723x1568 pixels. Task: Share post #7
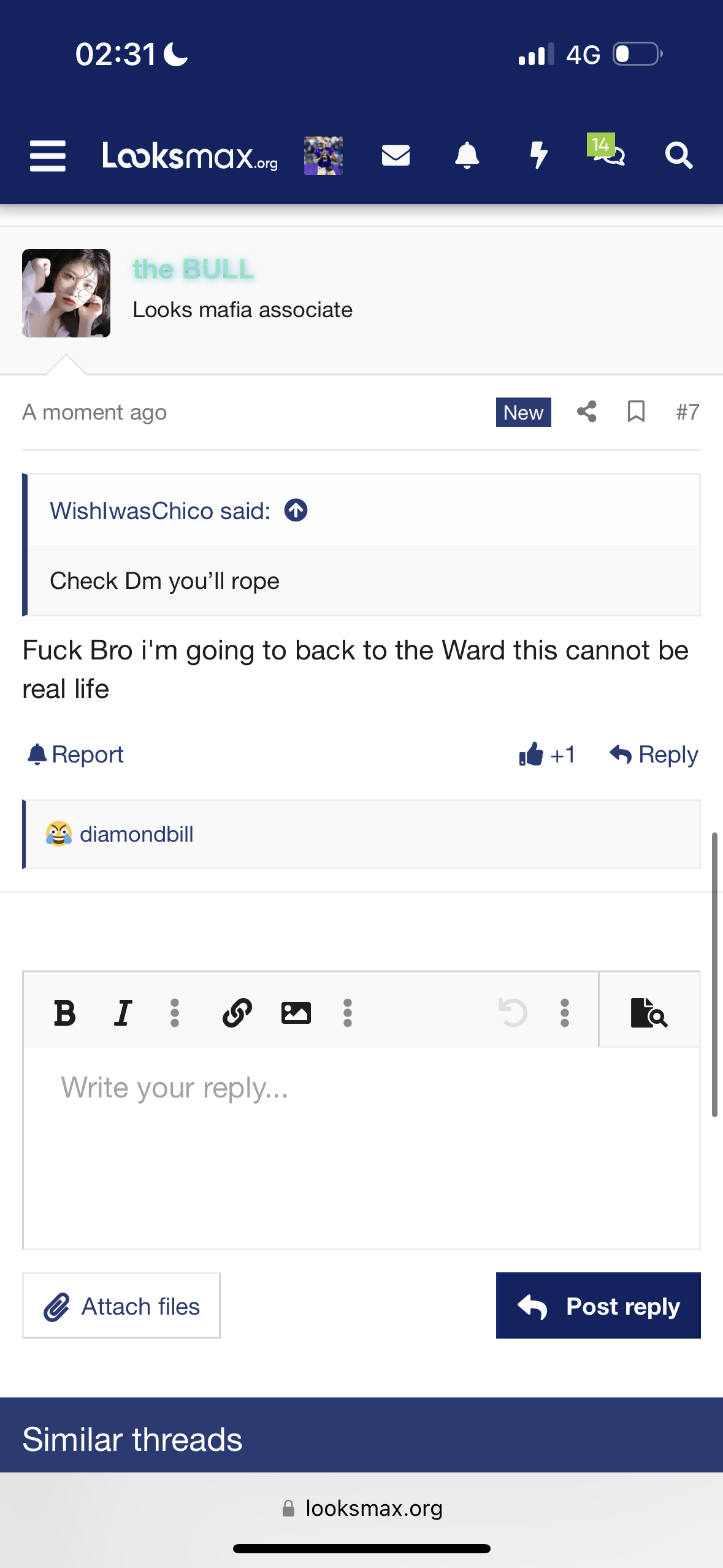click(x=587, y=412)
